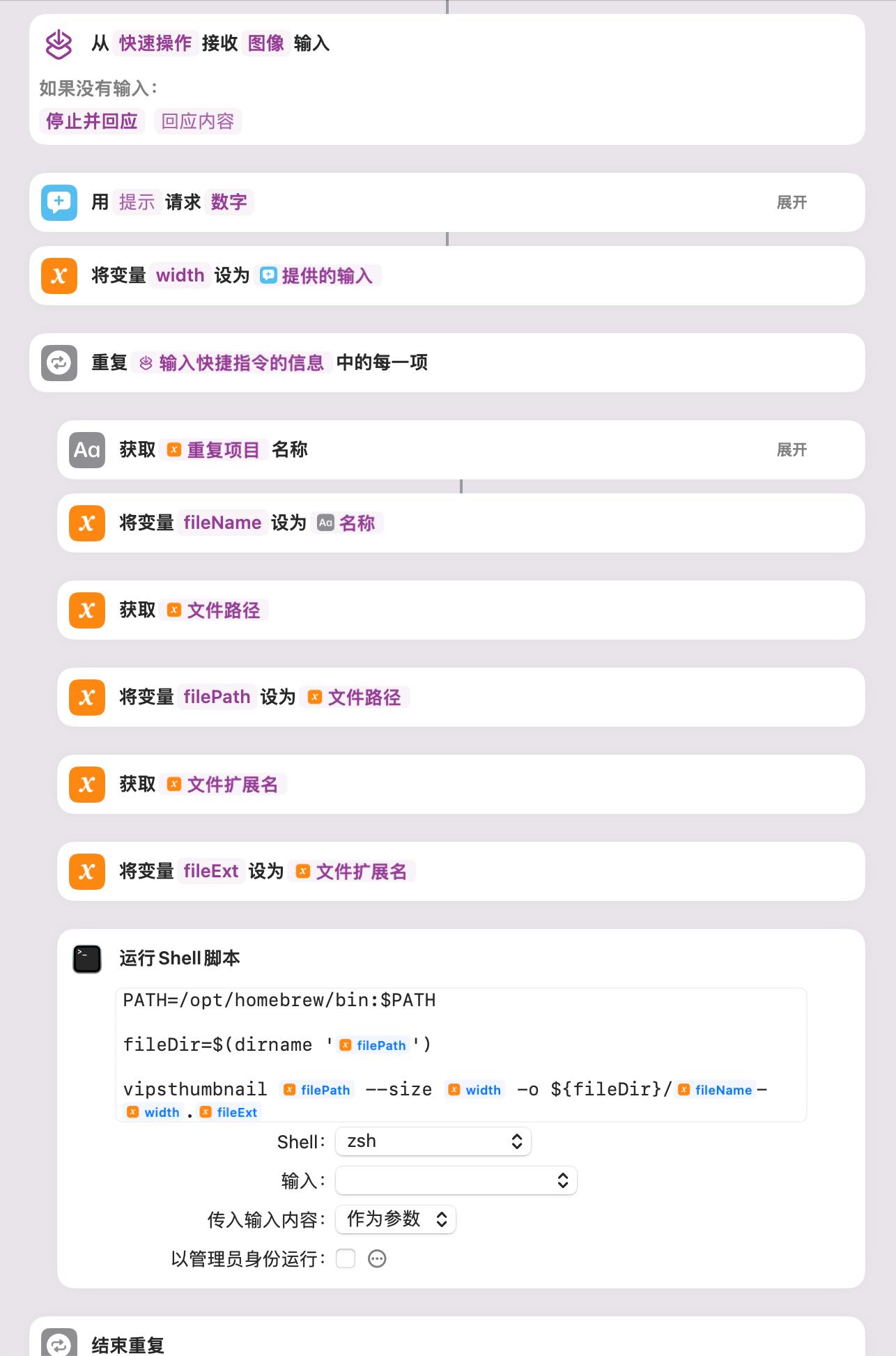Open the ellipsis options beside the admin checkbox
This screenshot has width=896, height=1356.
377,1258
